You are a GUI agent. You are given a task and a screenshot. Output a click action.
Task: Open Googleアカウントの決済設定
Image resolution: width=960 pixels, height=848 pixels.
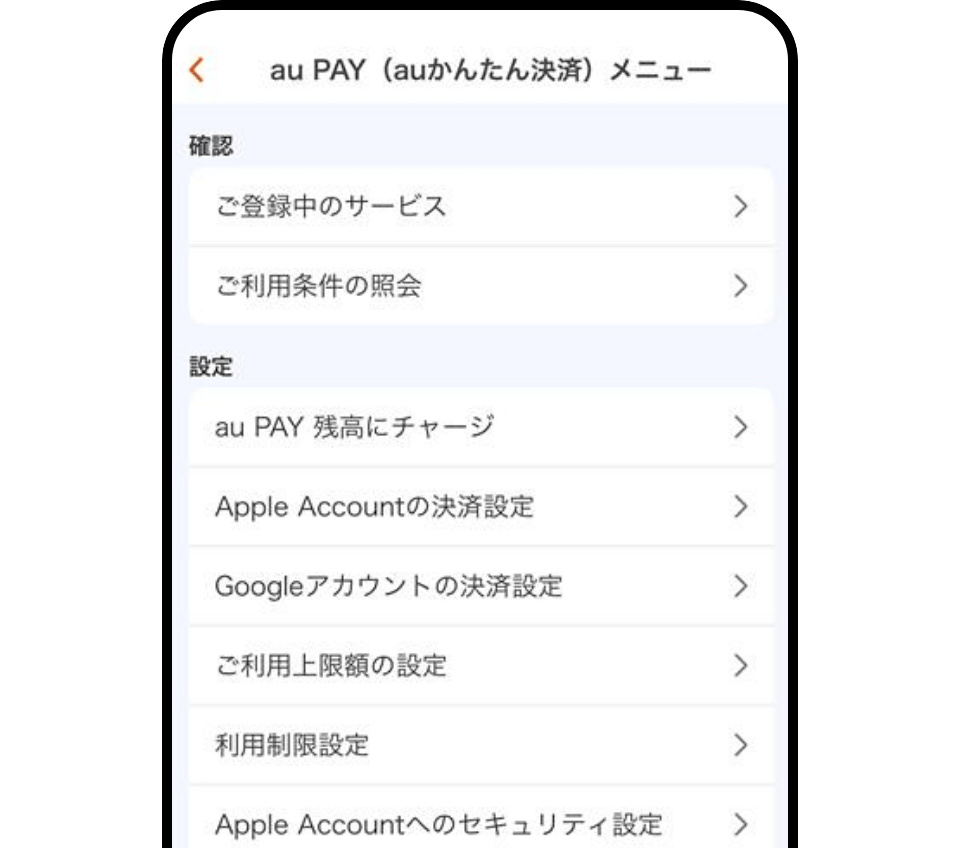coord(480,586)
